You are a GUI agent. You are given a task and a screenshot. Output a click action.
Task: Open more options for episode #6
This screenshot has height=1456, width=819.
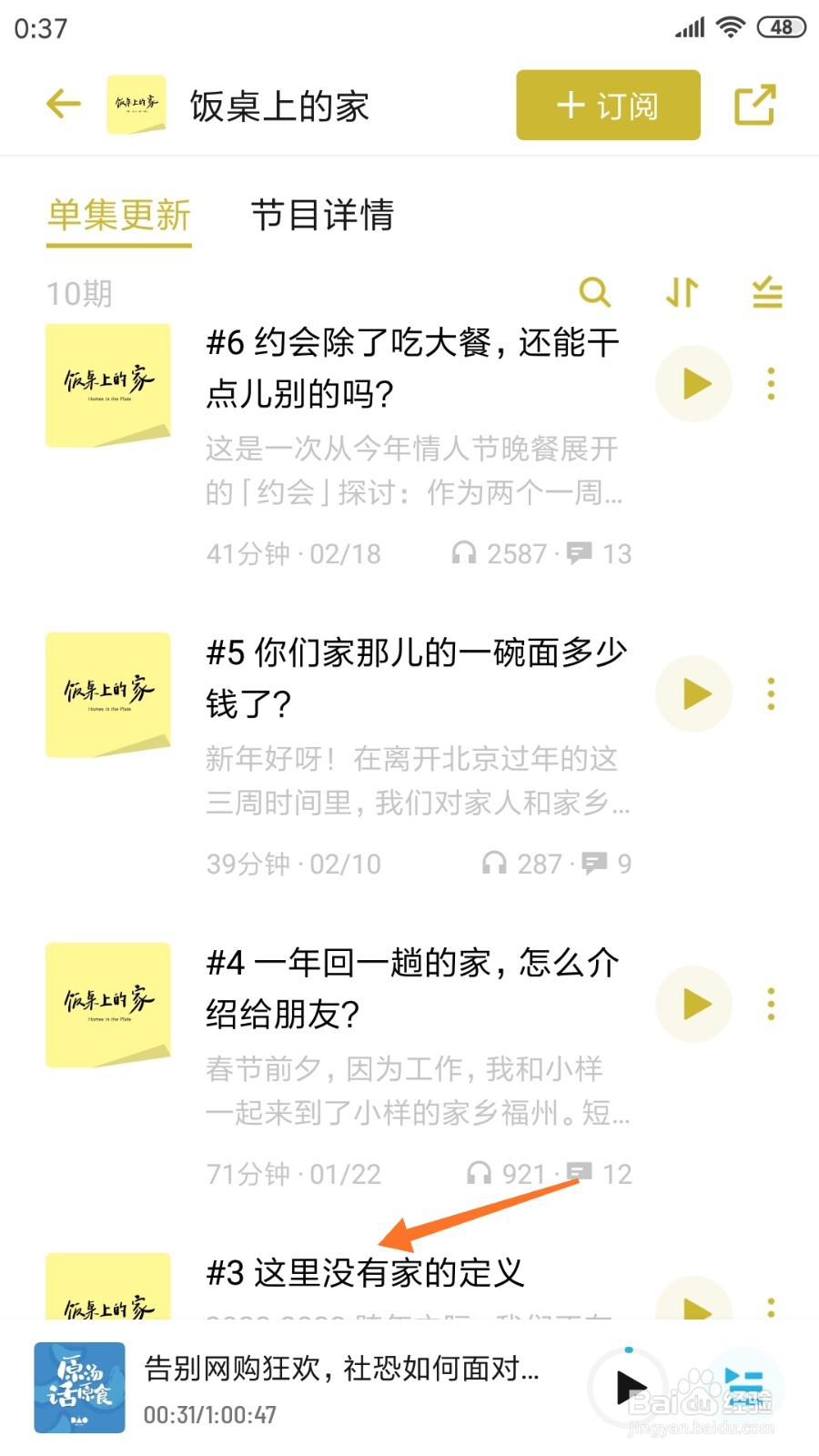pos(771,384)
